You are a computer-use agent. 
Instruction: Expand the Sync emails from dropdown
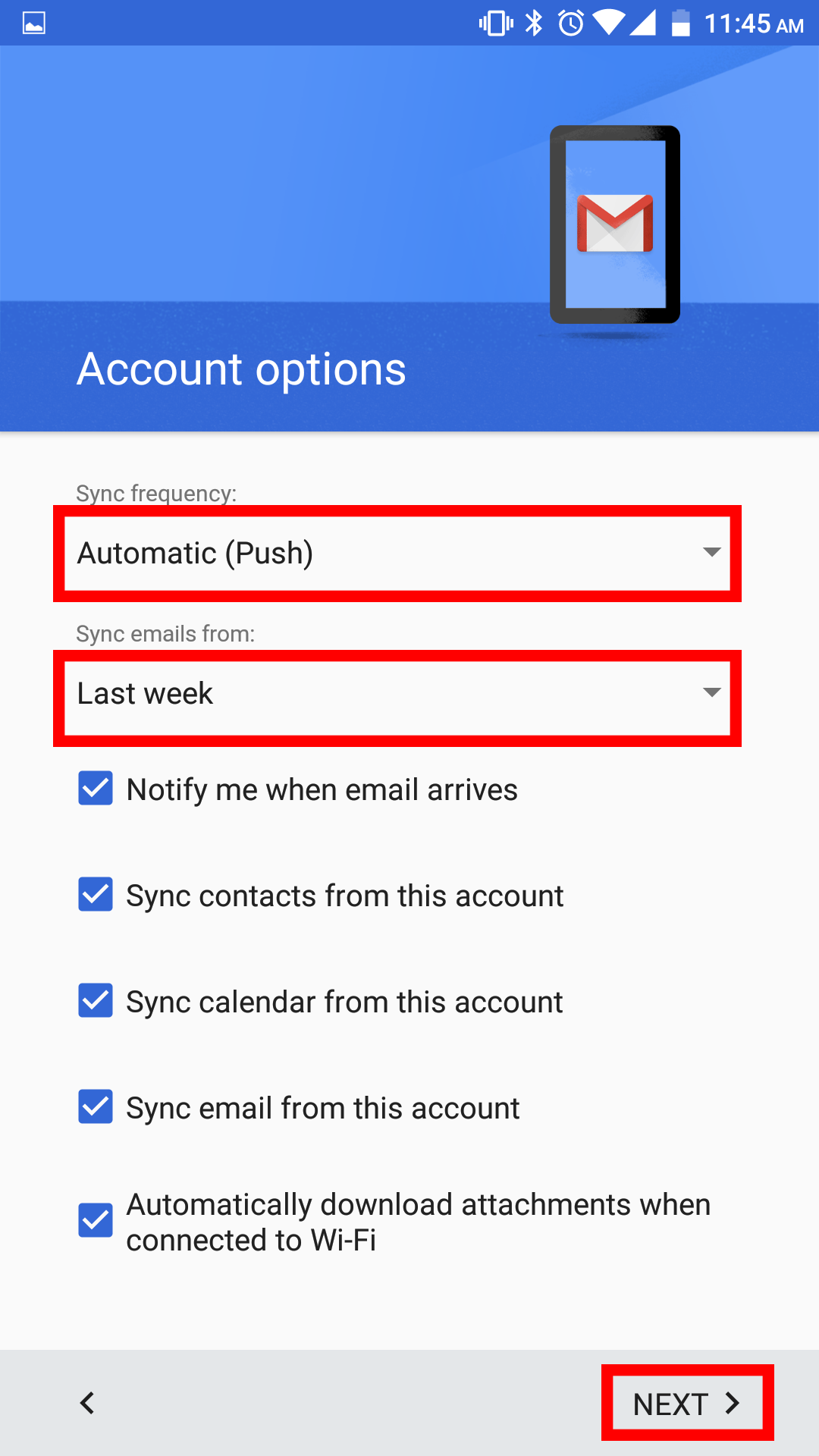click(x=397, y=694)
